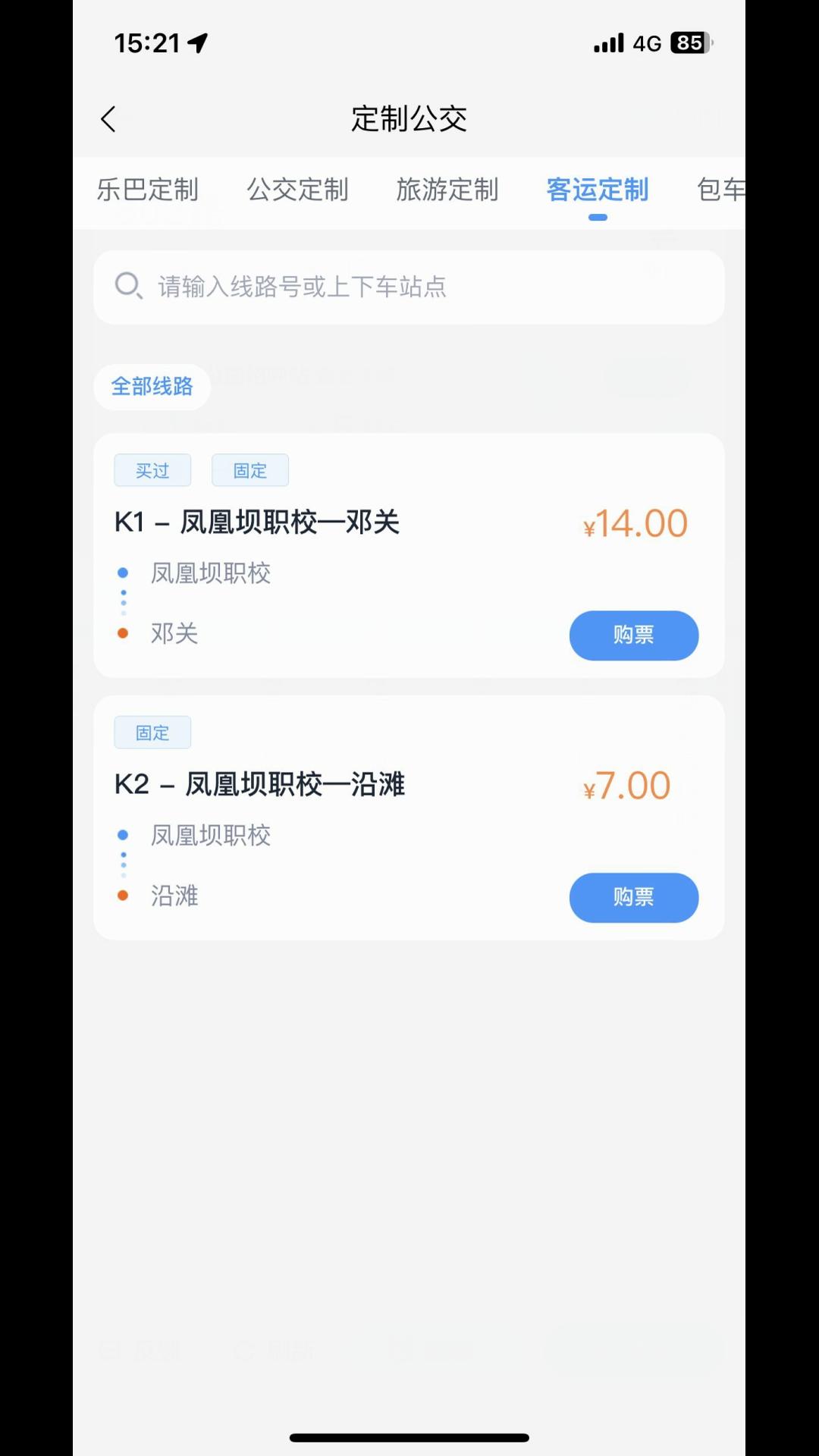Screen dimensions: 819x1456
Task: Tap the blue start stop dot for K2
Action: [123, 833]
